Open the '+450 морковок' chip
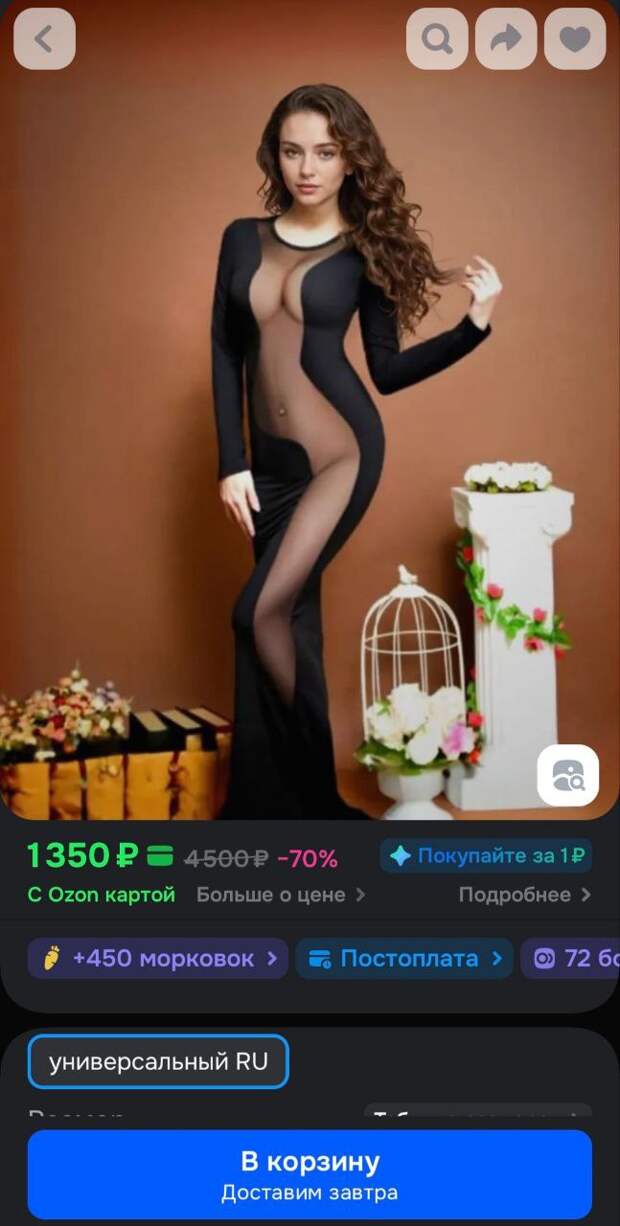This screenshot has height=1226, width=620. tap(158, 958)
